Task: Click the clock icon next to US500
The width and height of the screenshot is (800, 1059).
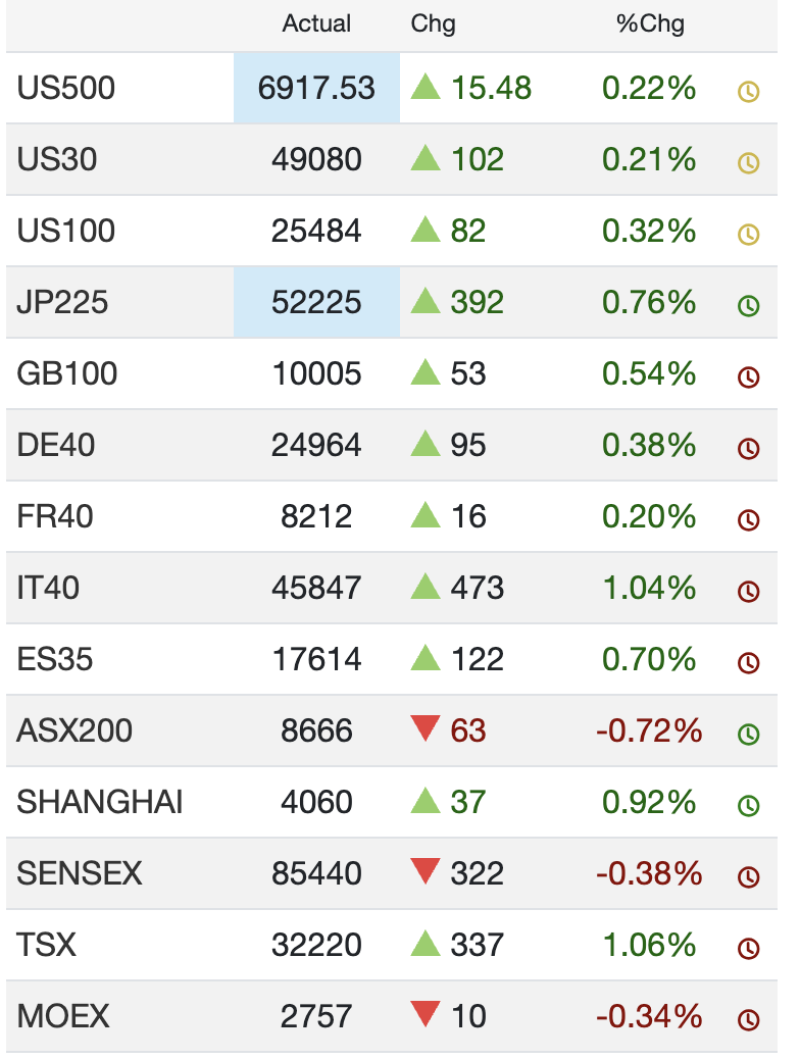Action: pos(746,92)
